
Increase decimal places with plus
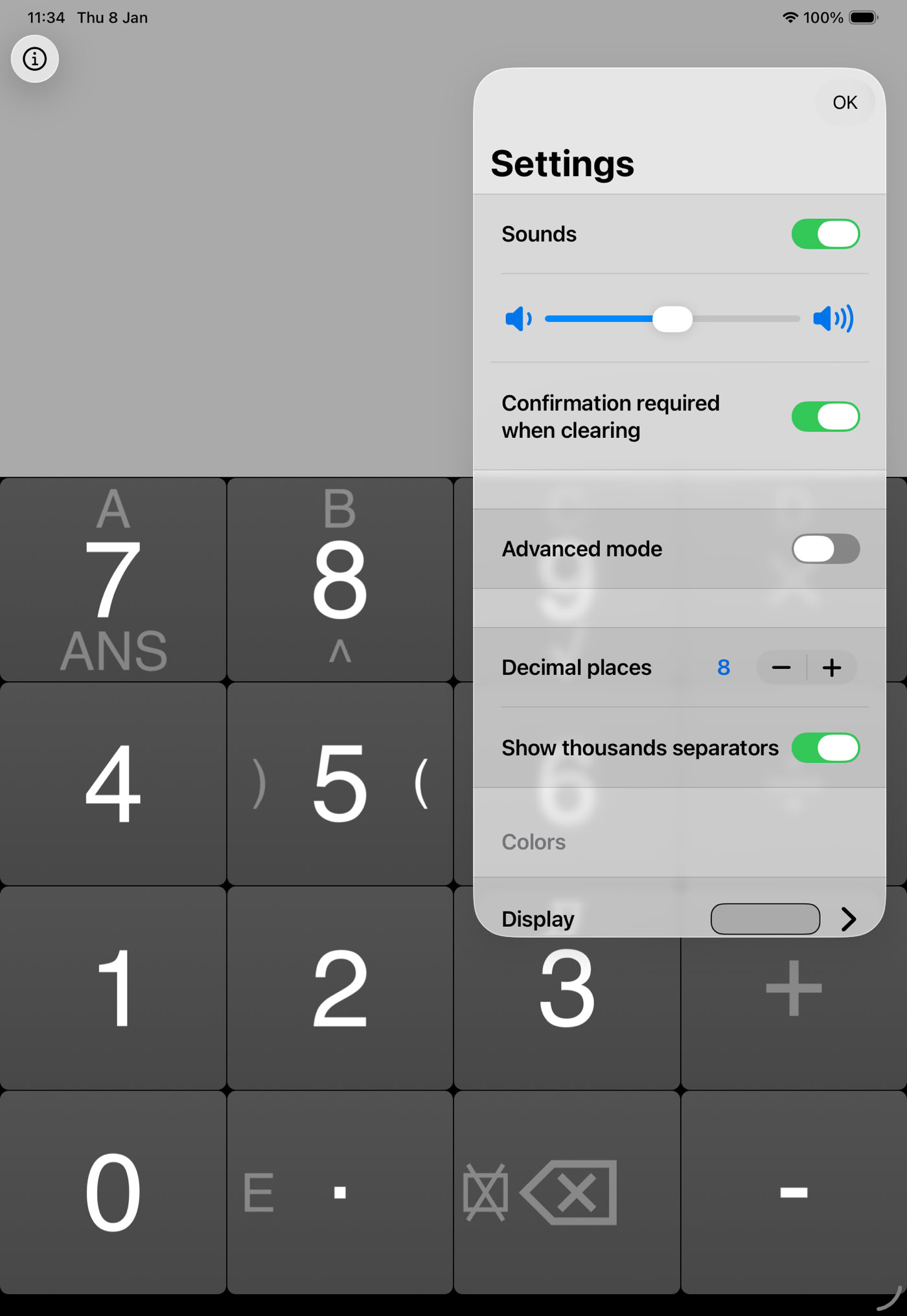(832, 667)
